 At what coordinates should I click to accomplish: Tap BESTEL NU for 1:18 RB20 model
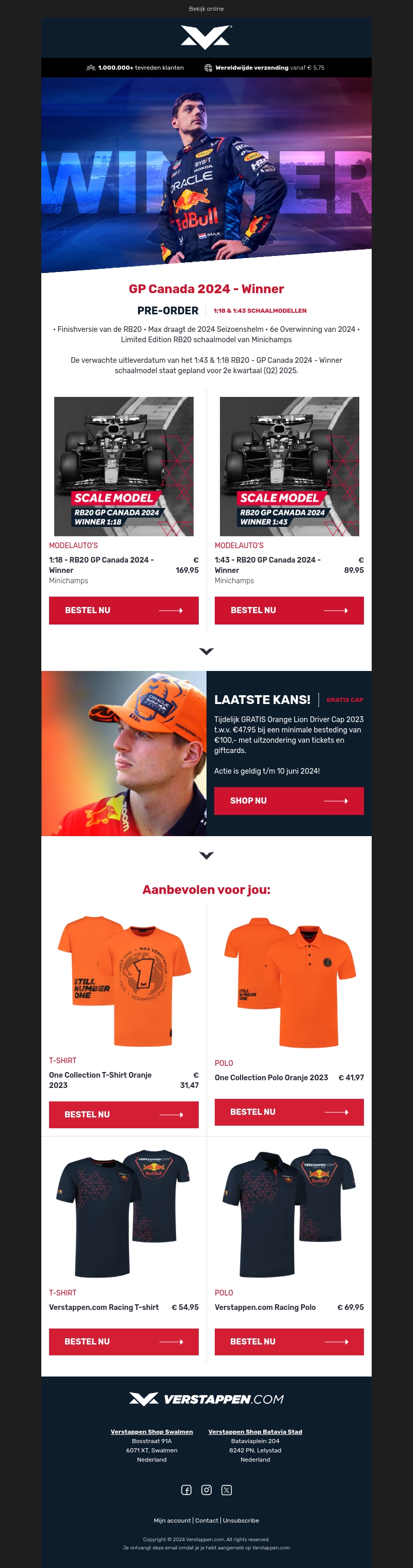(x=124, y=610)
